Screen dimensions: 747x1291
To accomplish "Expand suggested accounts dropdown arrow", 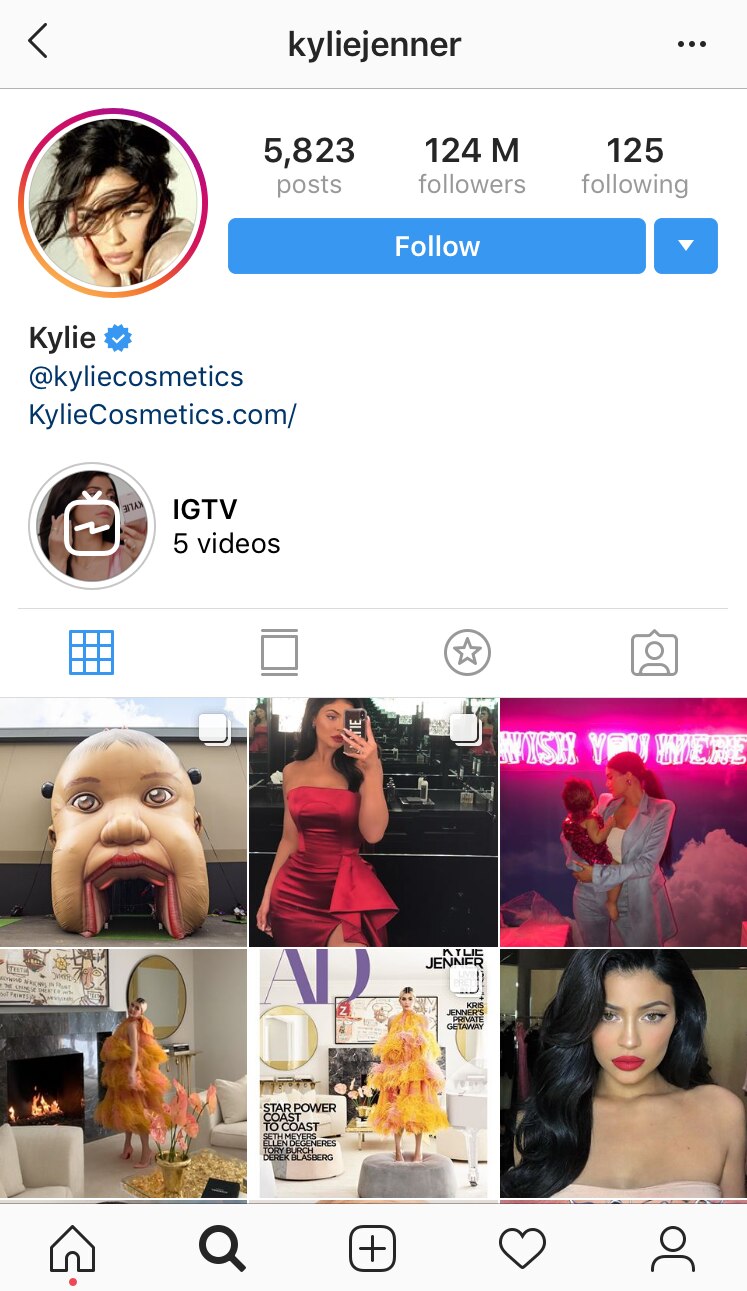I will (685, 246).
